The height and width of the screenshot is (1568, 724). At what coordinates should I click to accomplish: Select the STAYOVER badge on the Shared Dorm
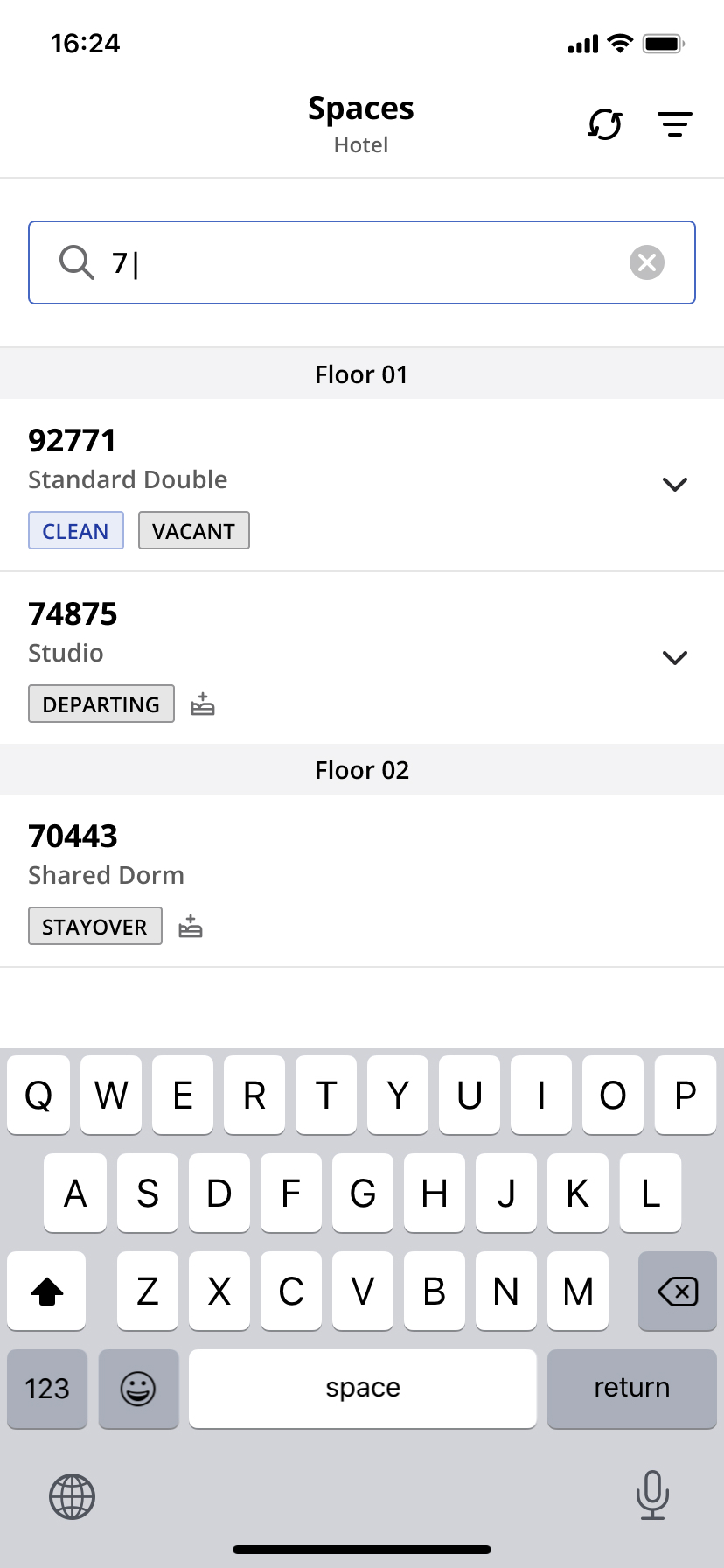pos(94,925)
